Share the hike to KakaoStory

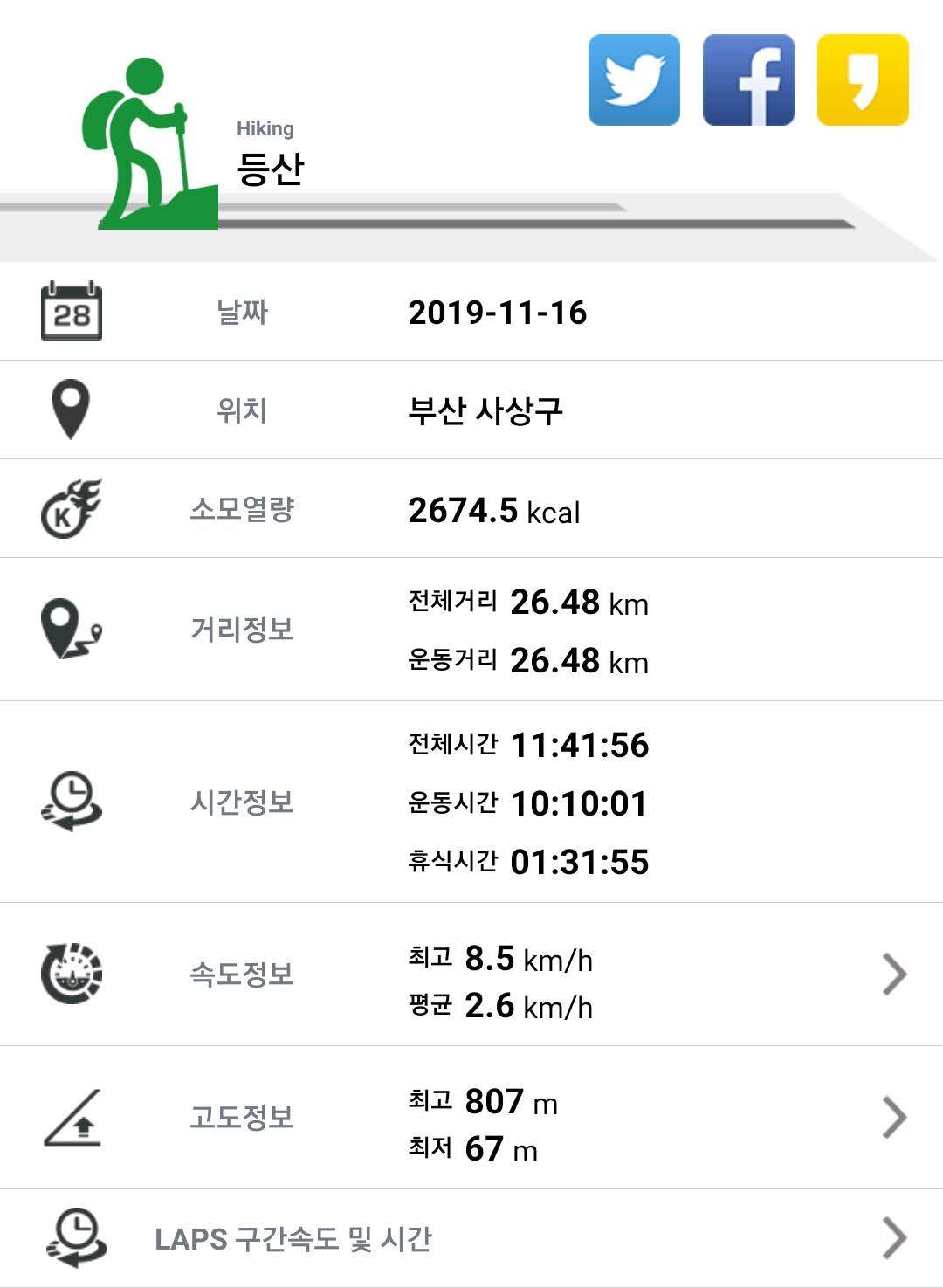tap(863, 79)
